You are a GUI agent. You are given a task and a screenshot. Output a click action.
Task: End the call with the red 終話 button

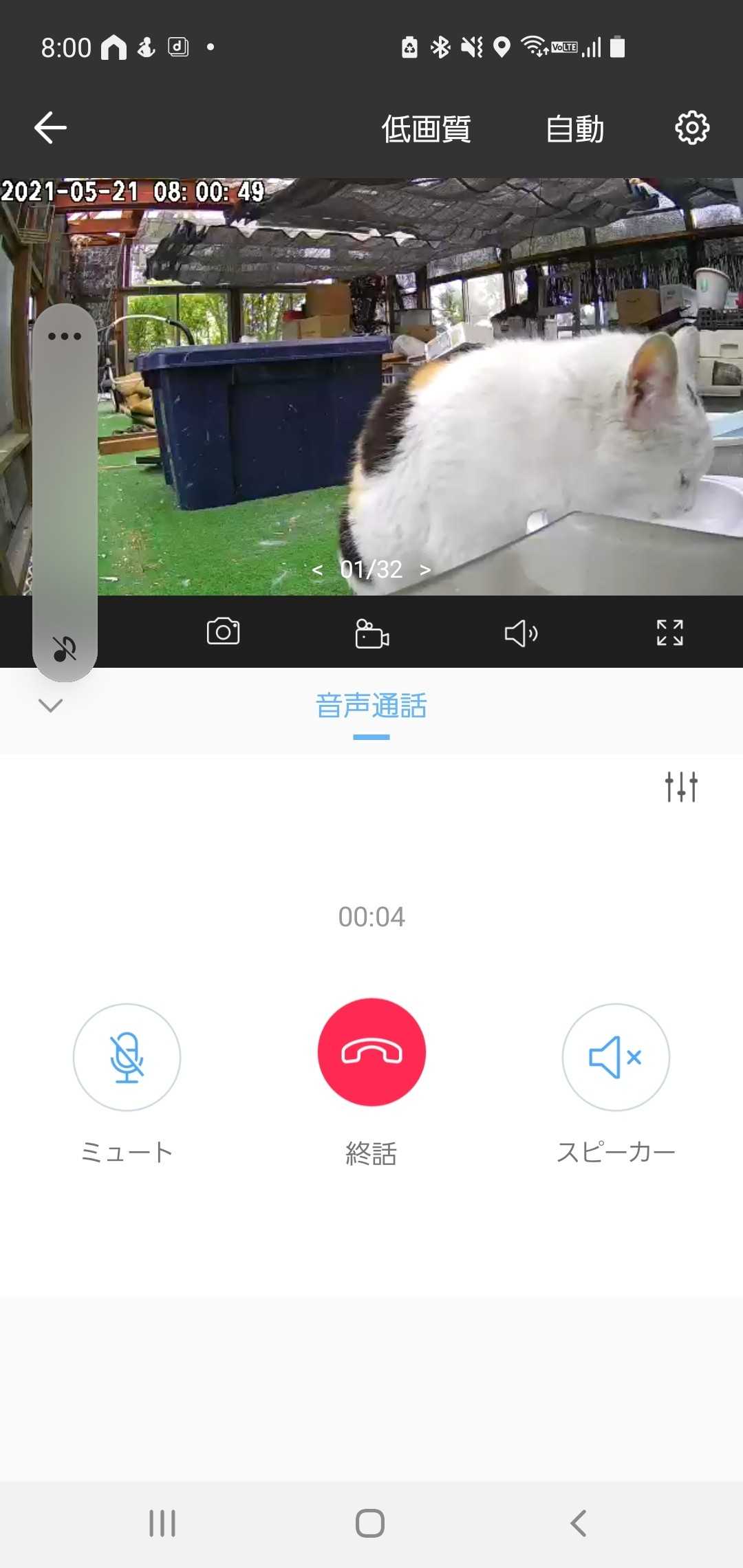click(x=371, y=1052)
